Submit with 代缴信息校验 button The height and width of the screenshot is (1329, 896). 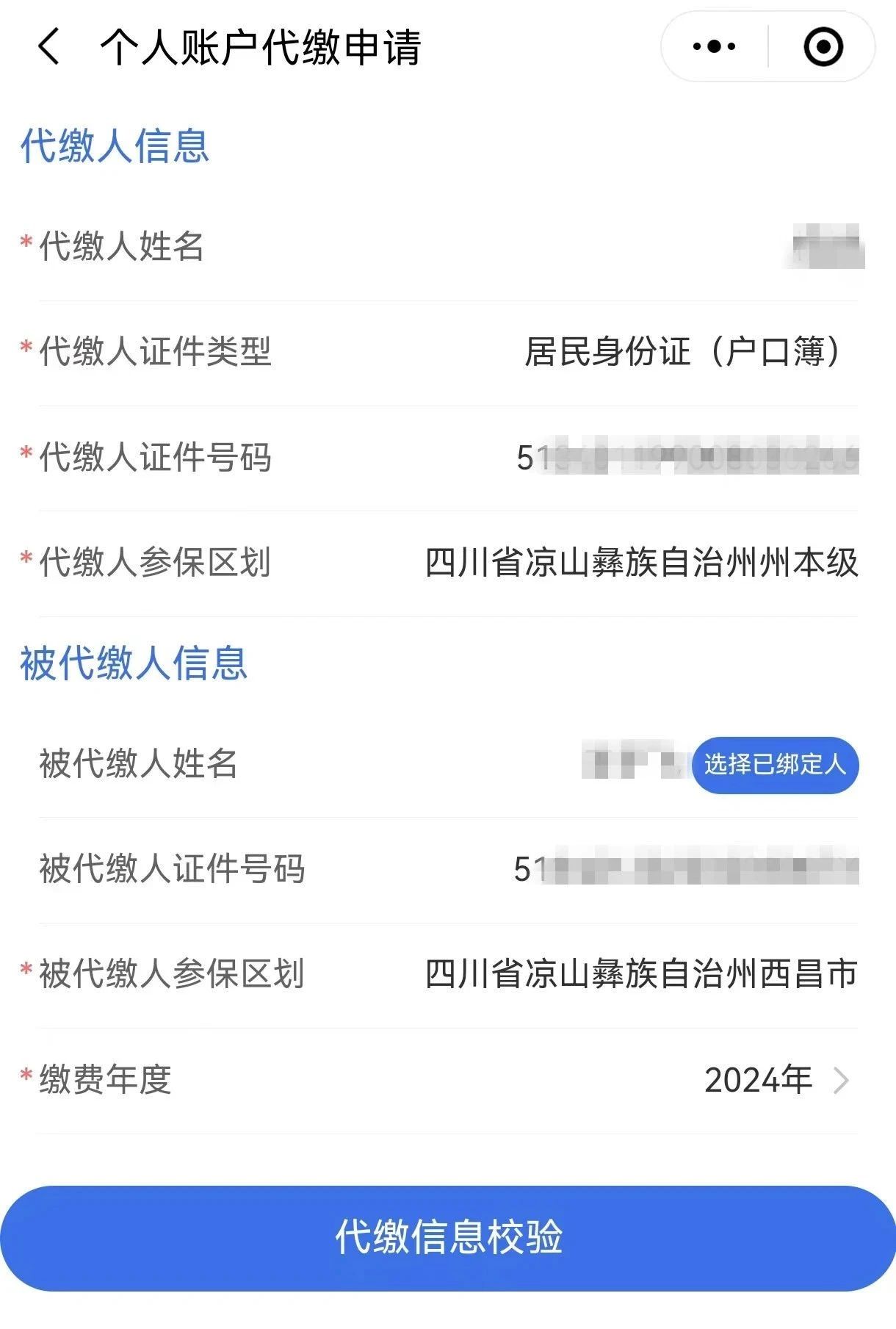point(448,1238)
